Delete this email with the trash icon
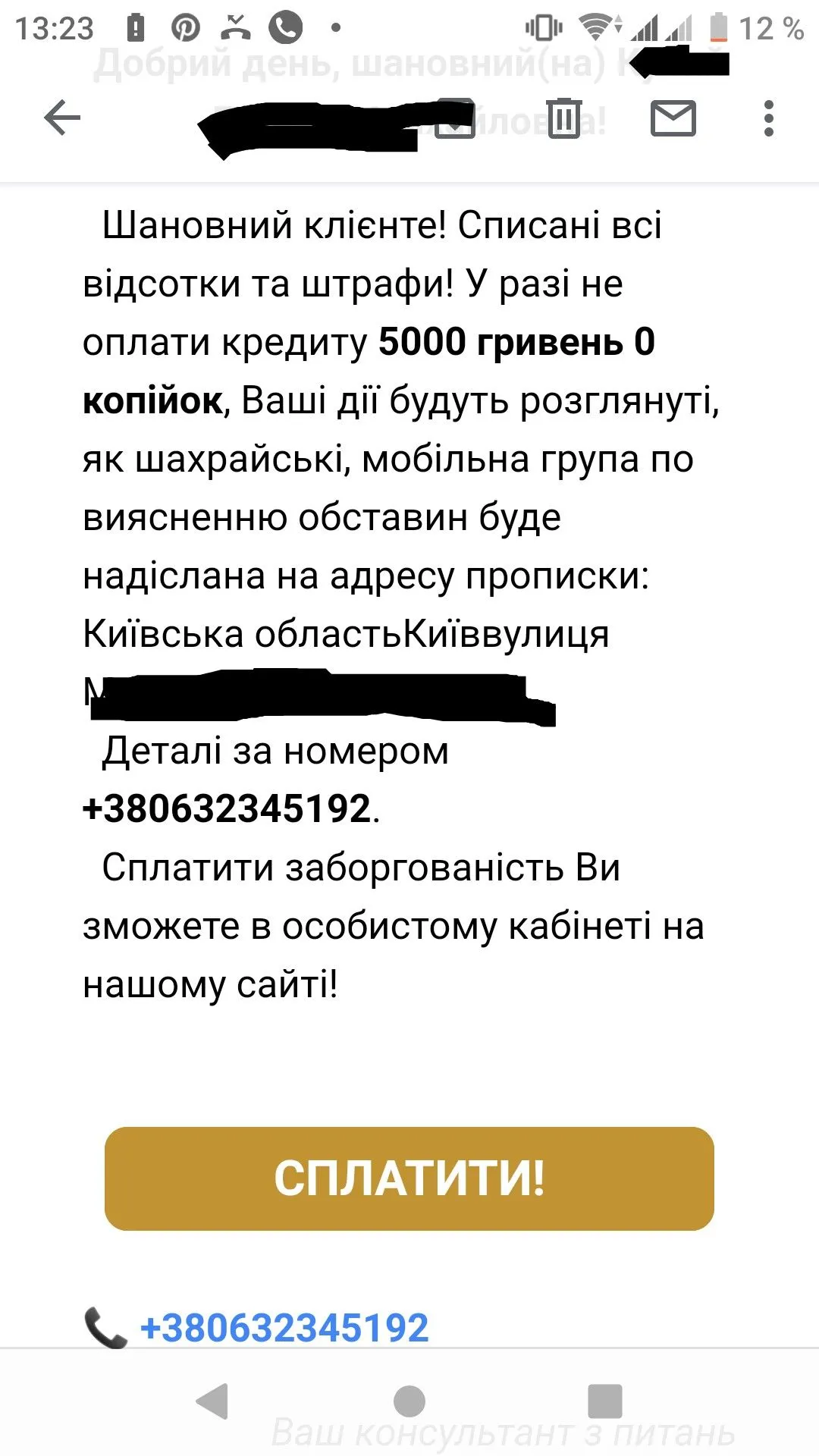 tap(564, 118)
